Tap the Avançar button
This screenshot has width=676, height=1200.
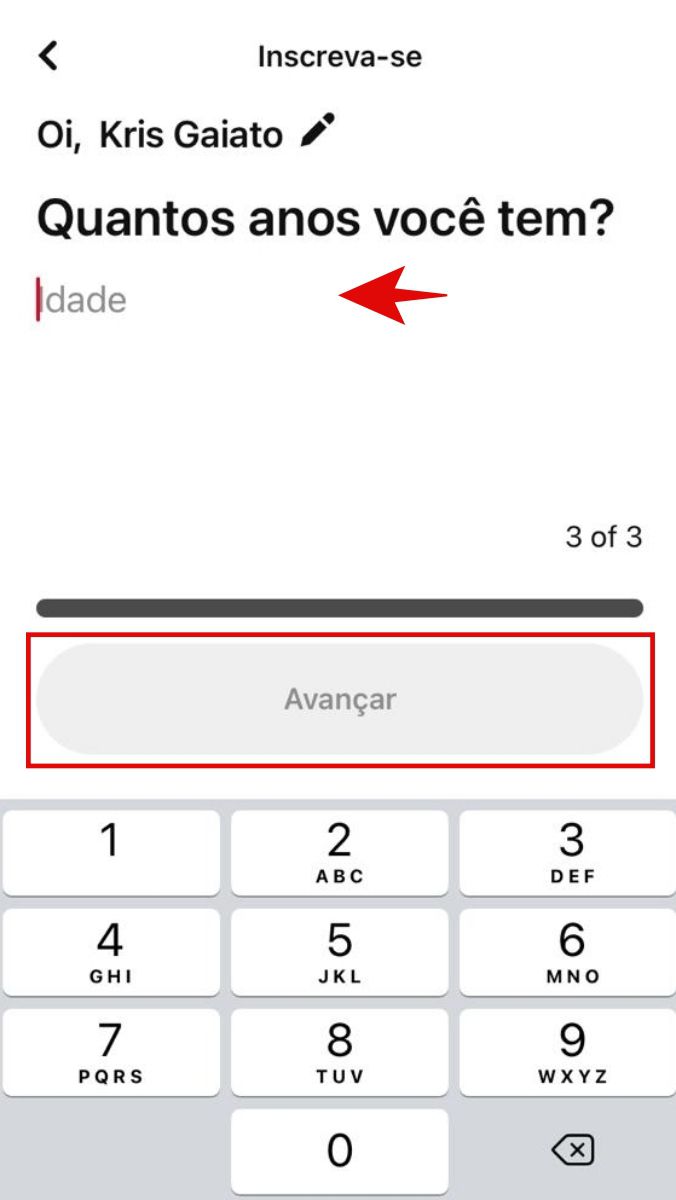pyautogui.click(x=340, y=699)
